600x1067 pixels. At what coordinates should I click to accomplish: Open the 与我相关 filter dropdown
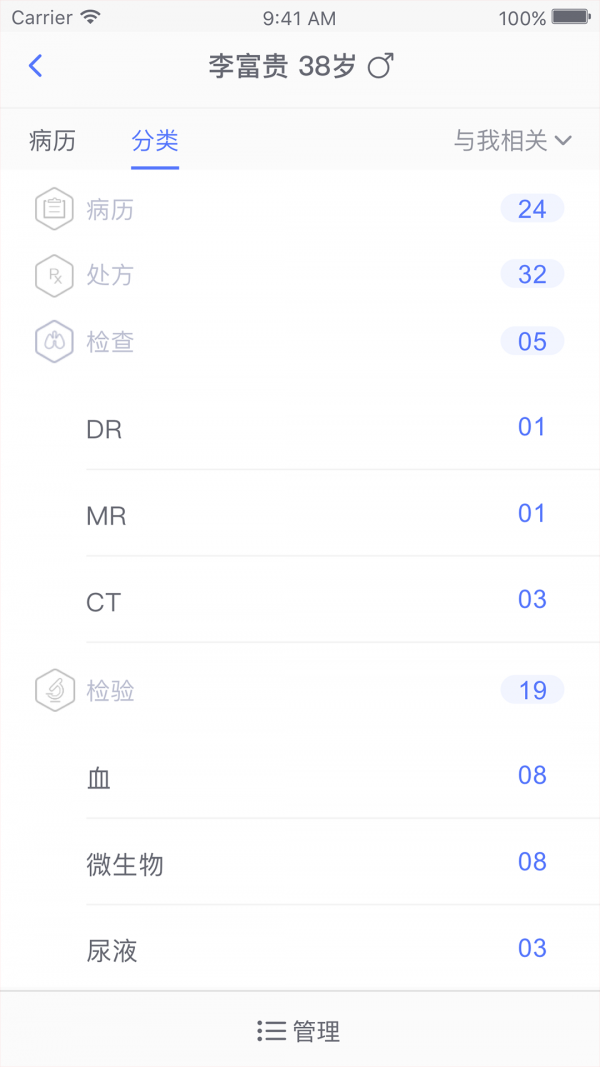(x=512, y=141)
